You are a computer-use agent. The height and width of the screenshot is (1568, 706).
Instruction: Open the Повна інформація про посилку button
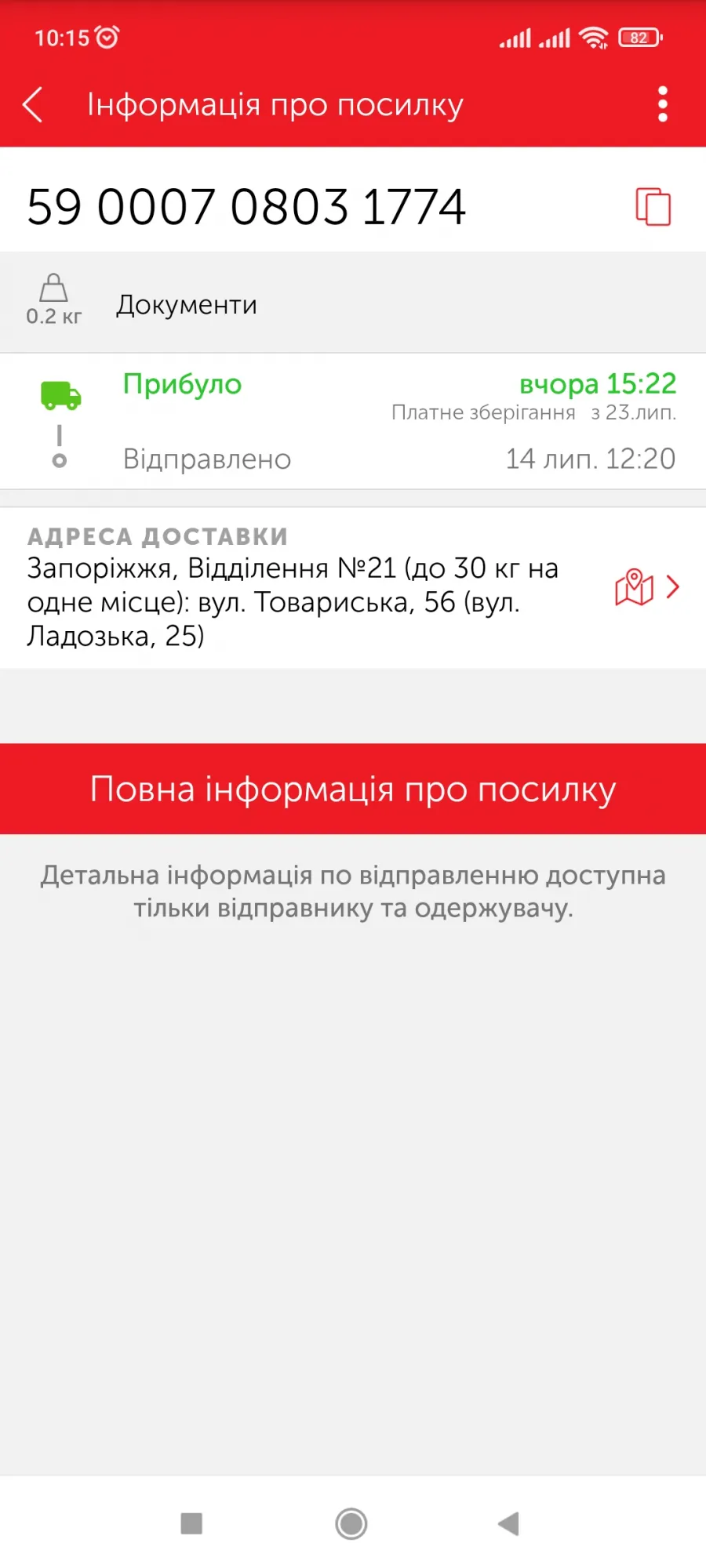(353, 789)
